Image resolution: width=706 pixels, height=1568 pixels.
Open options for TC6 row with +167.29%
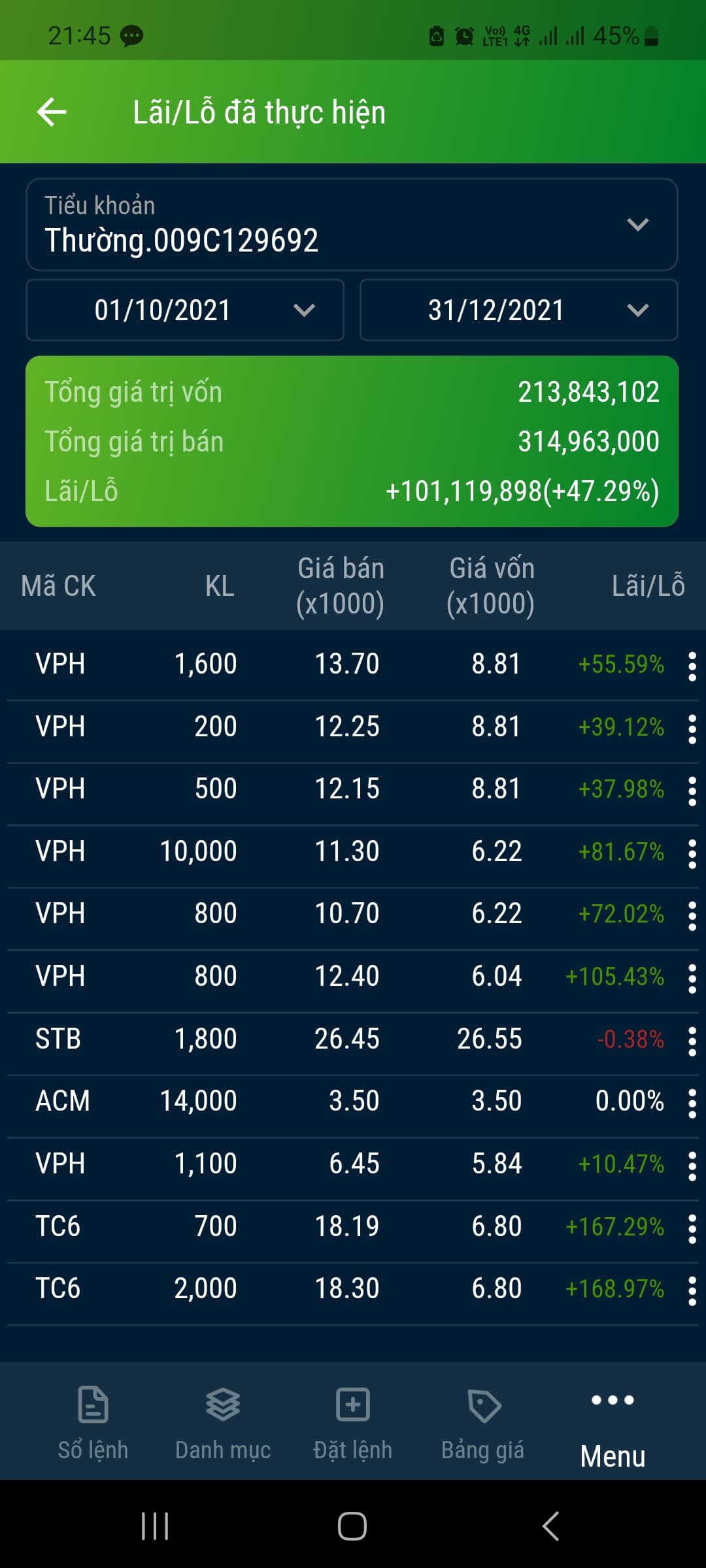coord(692,1228)
